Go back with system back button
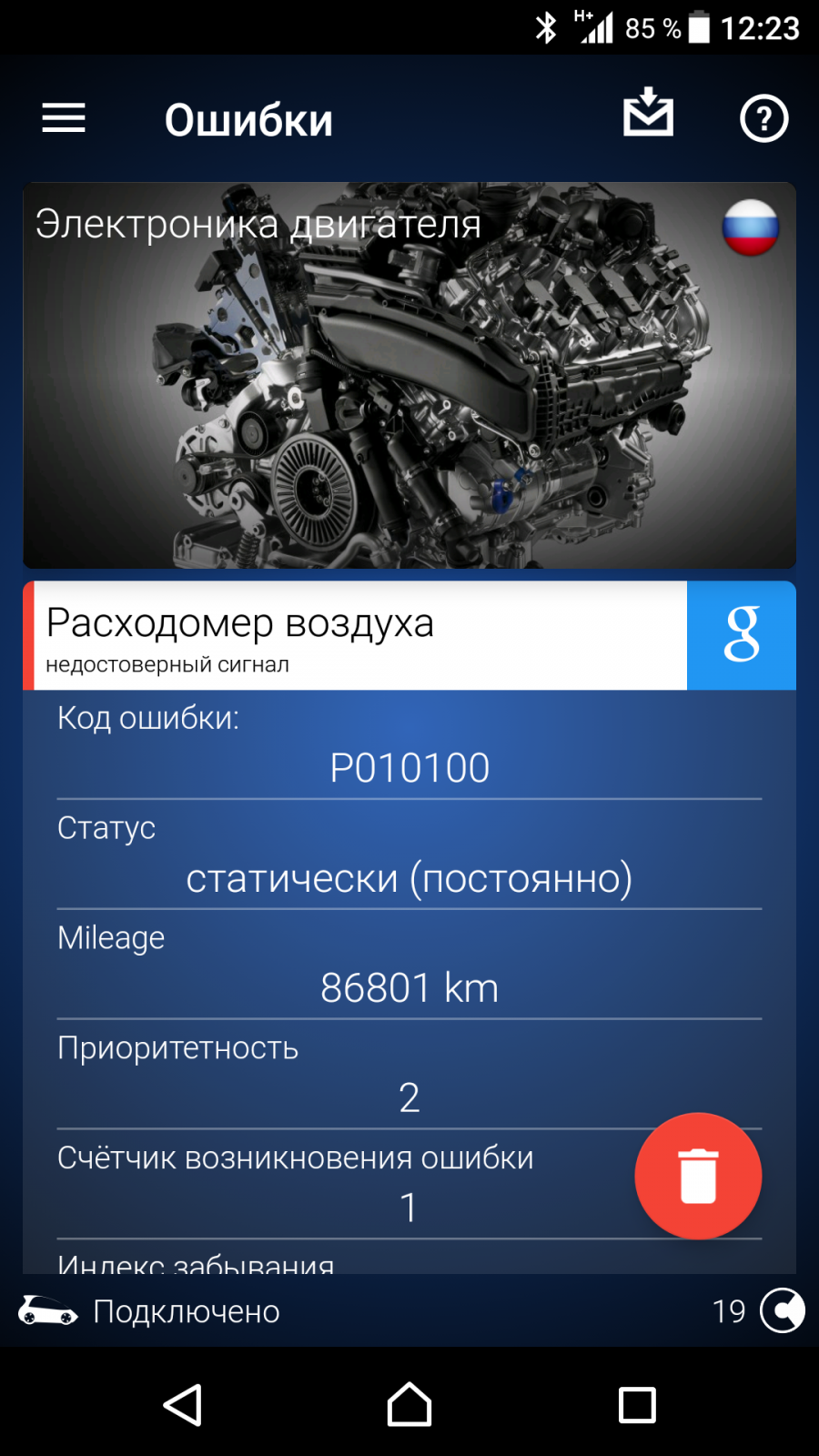Viewport: 819px width, 1456px height. (x=182, y=1405)
